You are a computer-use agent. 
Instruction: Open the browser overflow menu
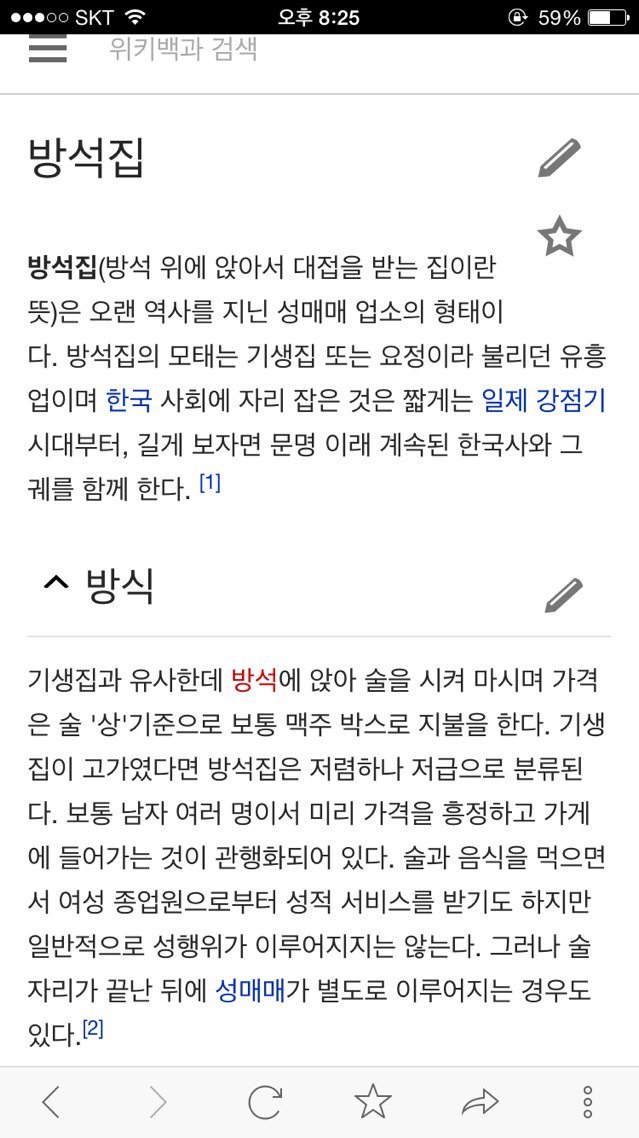[587, 1101]
